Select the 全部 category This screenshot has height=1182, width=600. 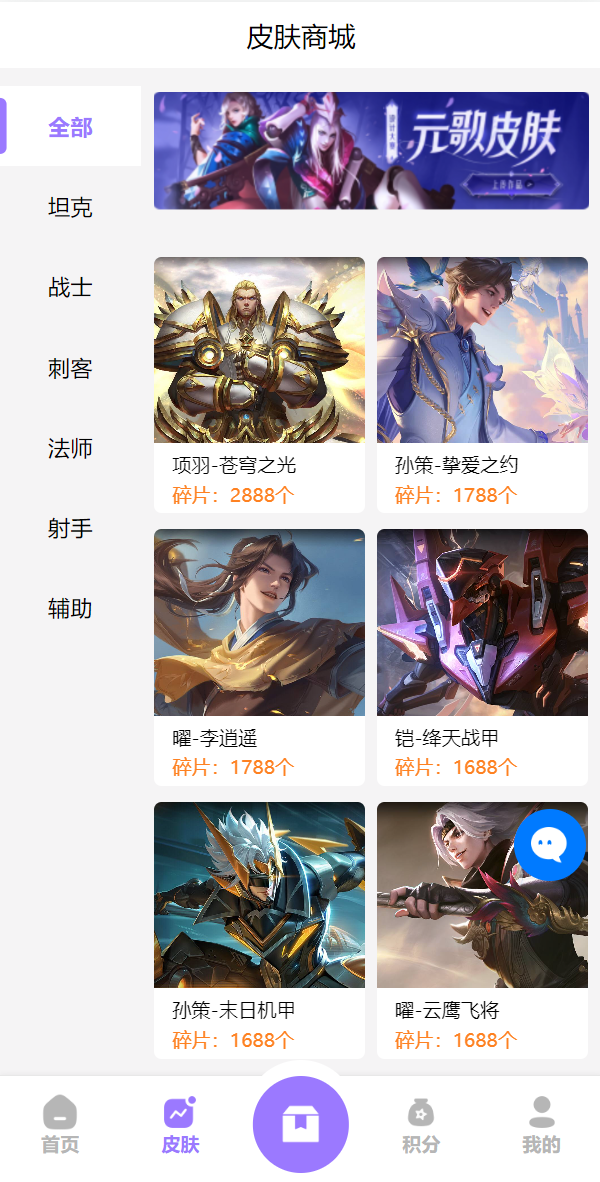pyautogui.click(x=70, y=127)
